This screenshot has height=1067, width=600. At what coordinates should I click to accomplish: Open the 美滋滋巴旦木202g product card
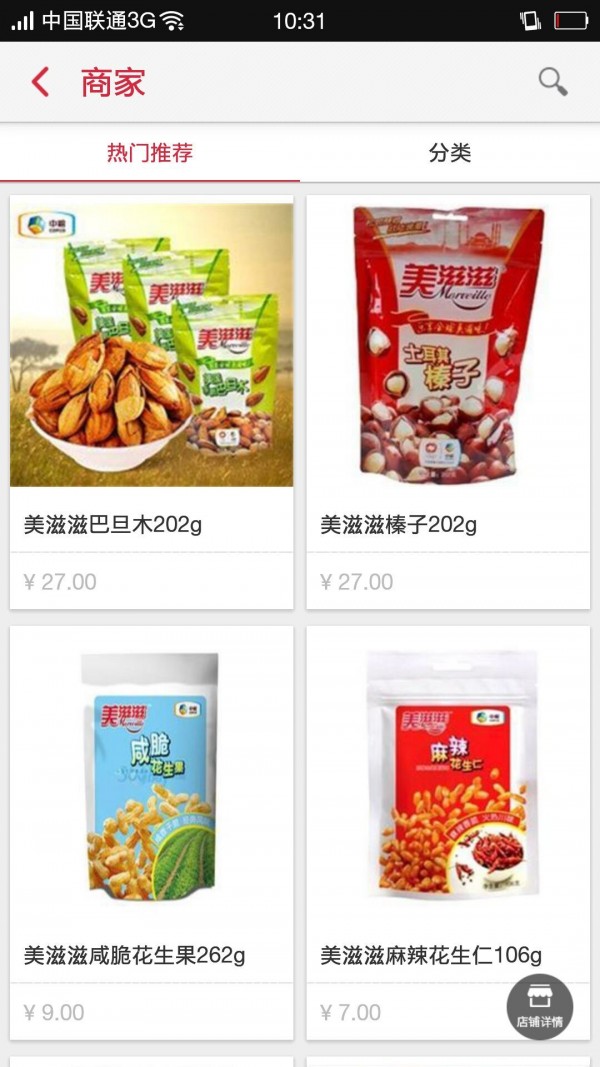[152, 400]
